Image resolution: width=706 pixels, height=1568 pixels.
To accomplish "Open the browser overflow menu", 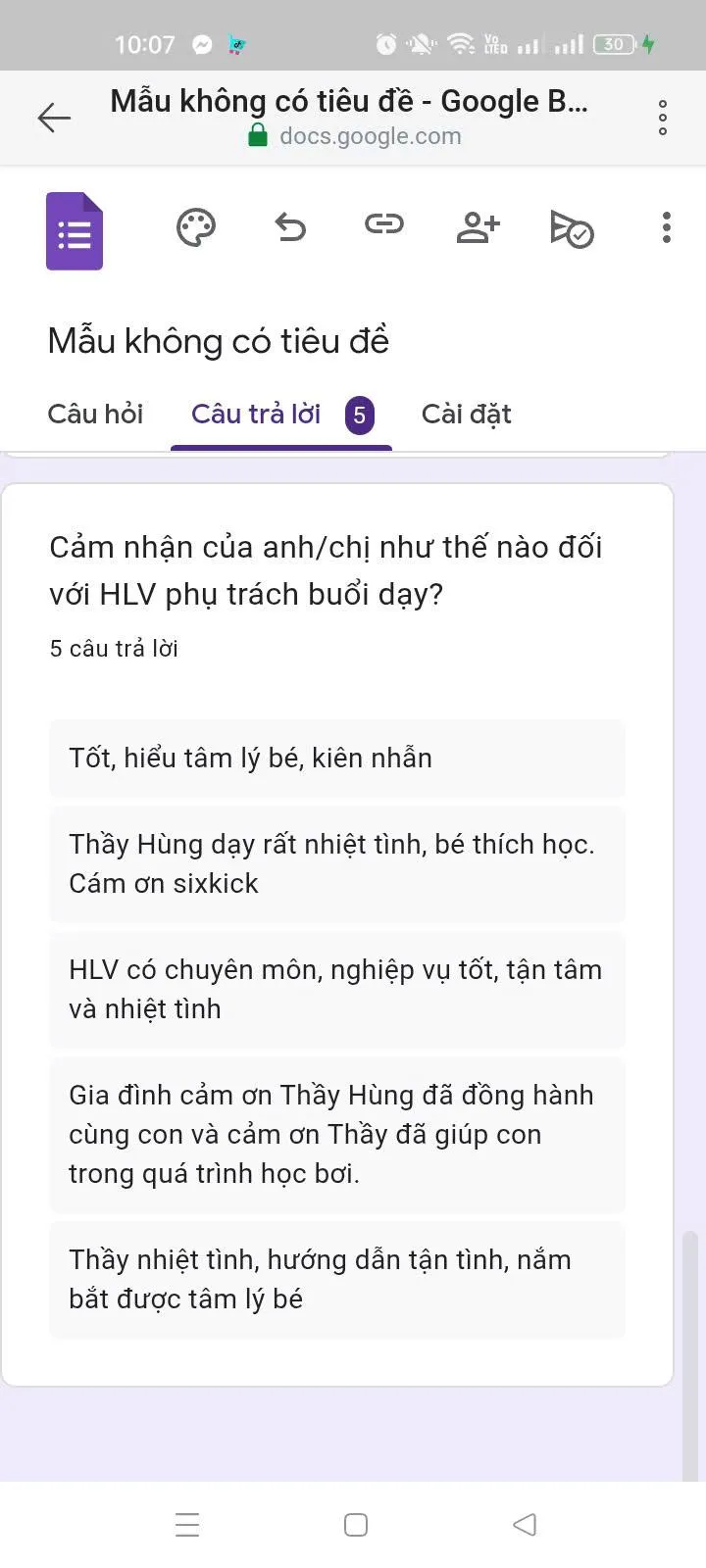I will coord(663,118).
